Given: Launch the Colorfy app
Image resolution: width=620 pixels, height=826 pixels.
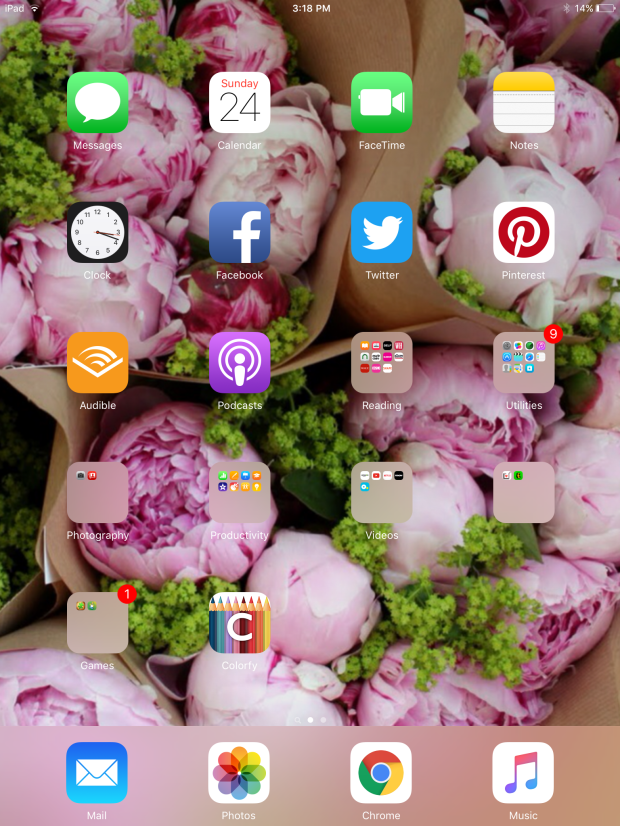Looking at the screenshot, I should pyautogui.click(x=240, y=623).
